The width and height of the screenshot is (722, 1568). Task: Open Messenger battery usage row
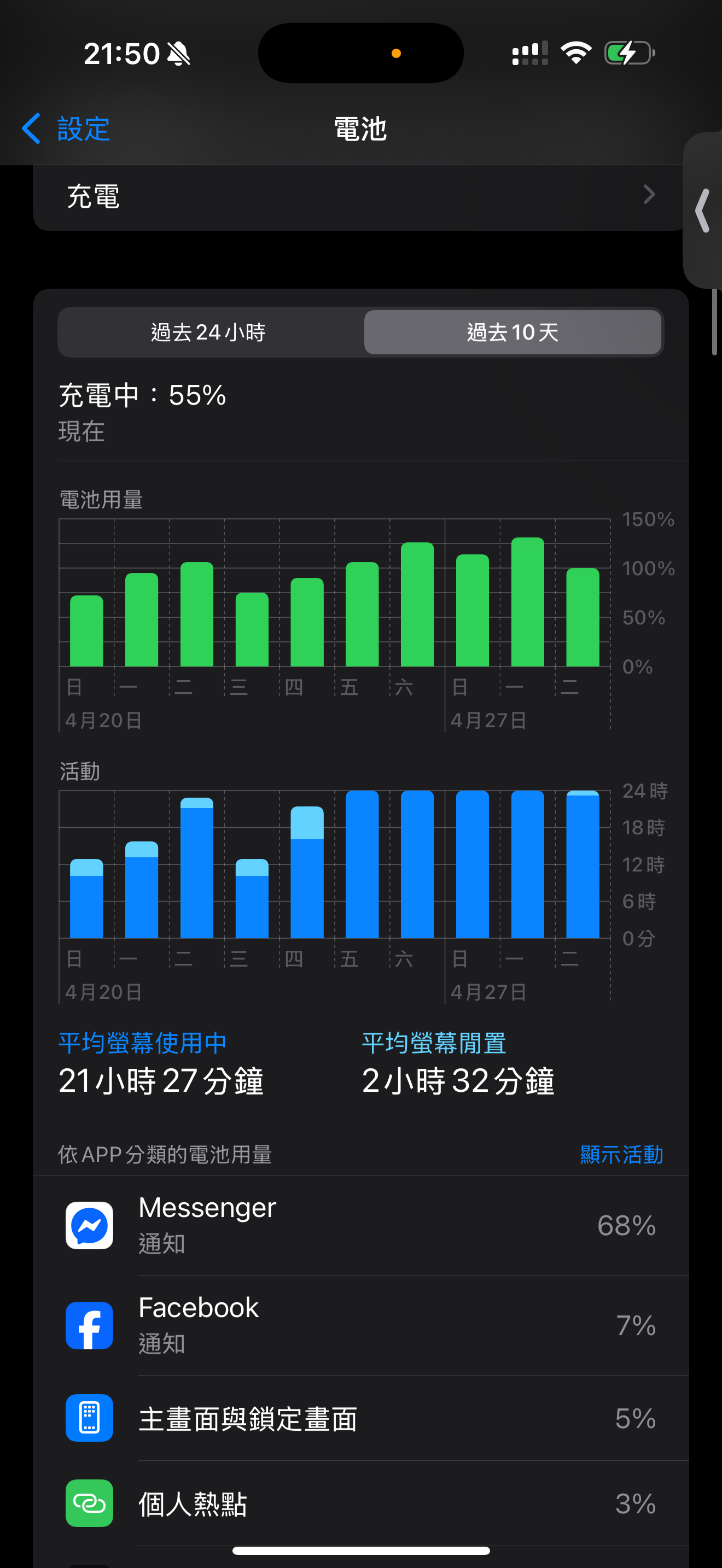[x=360, y=1225]
